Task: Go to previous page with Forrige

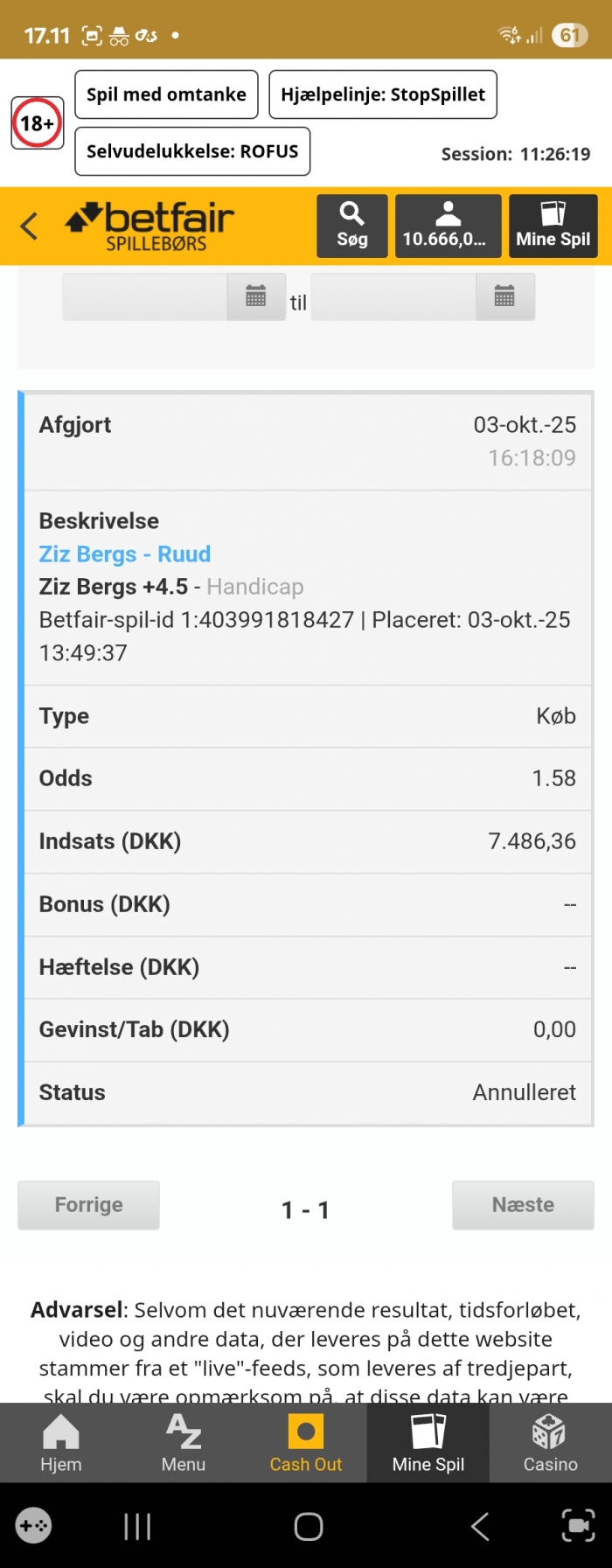Action: pyautogui.click(x=88, y=1205)
